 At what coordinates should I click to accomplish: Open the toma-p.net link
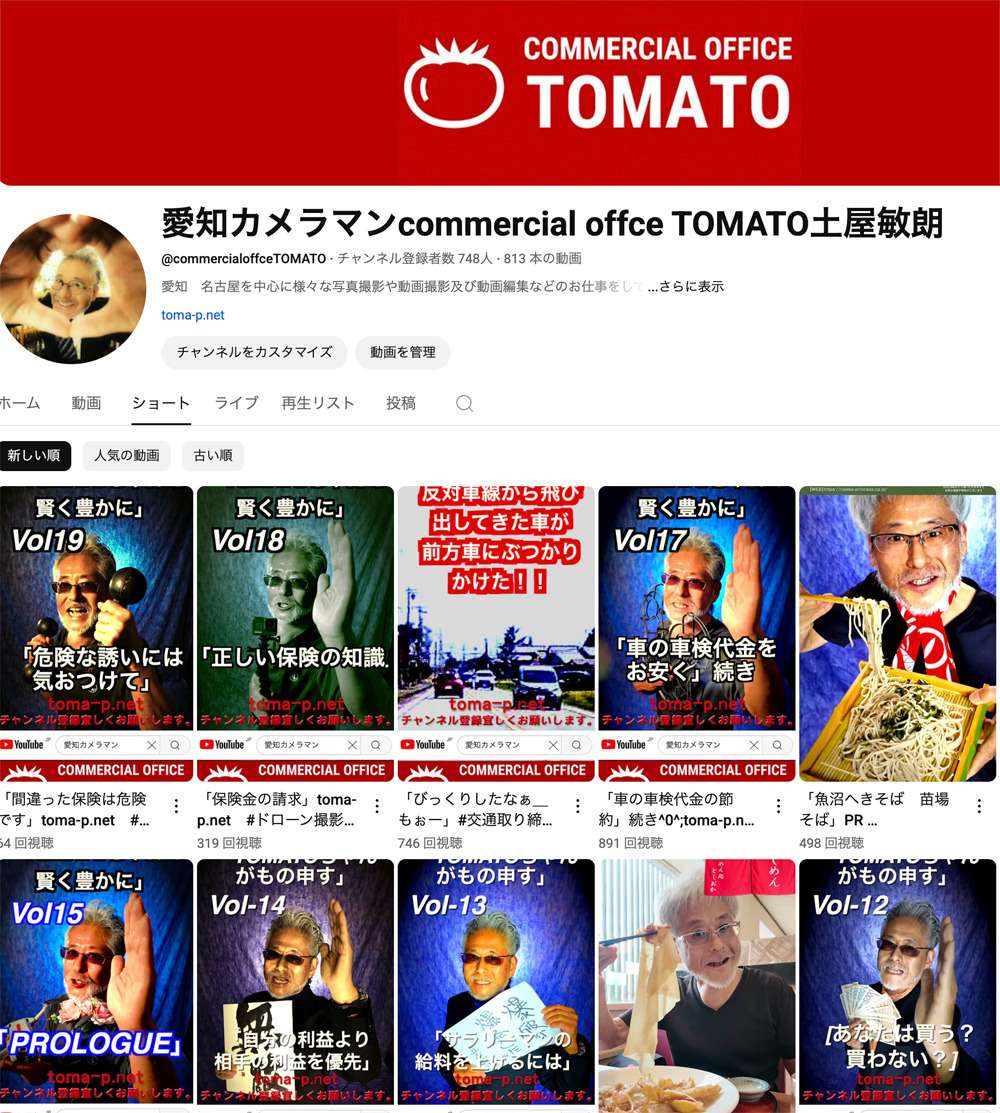(192, 315)
